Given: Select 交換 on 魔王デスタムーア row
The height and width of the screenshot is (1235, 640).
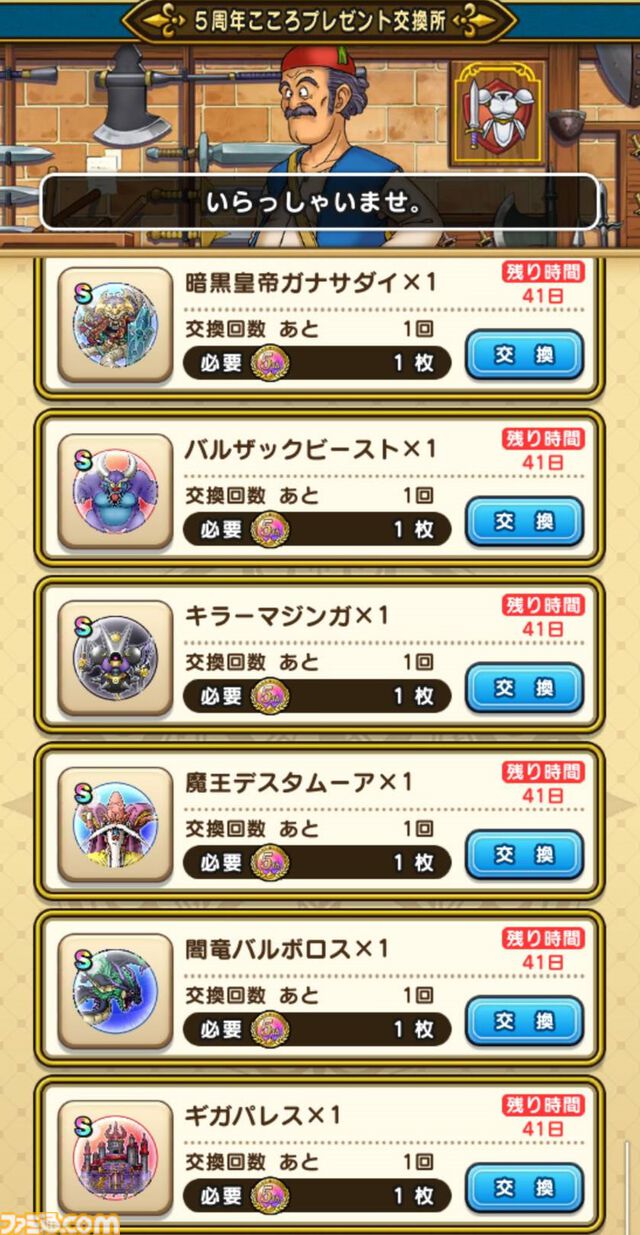Looking at the screenshot, I should point(524,855).
